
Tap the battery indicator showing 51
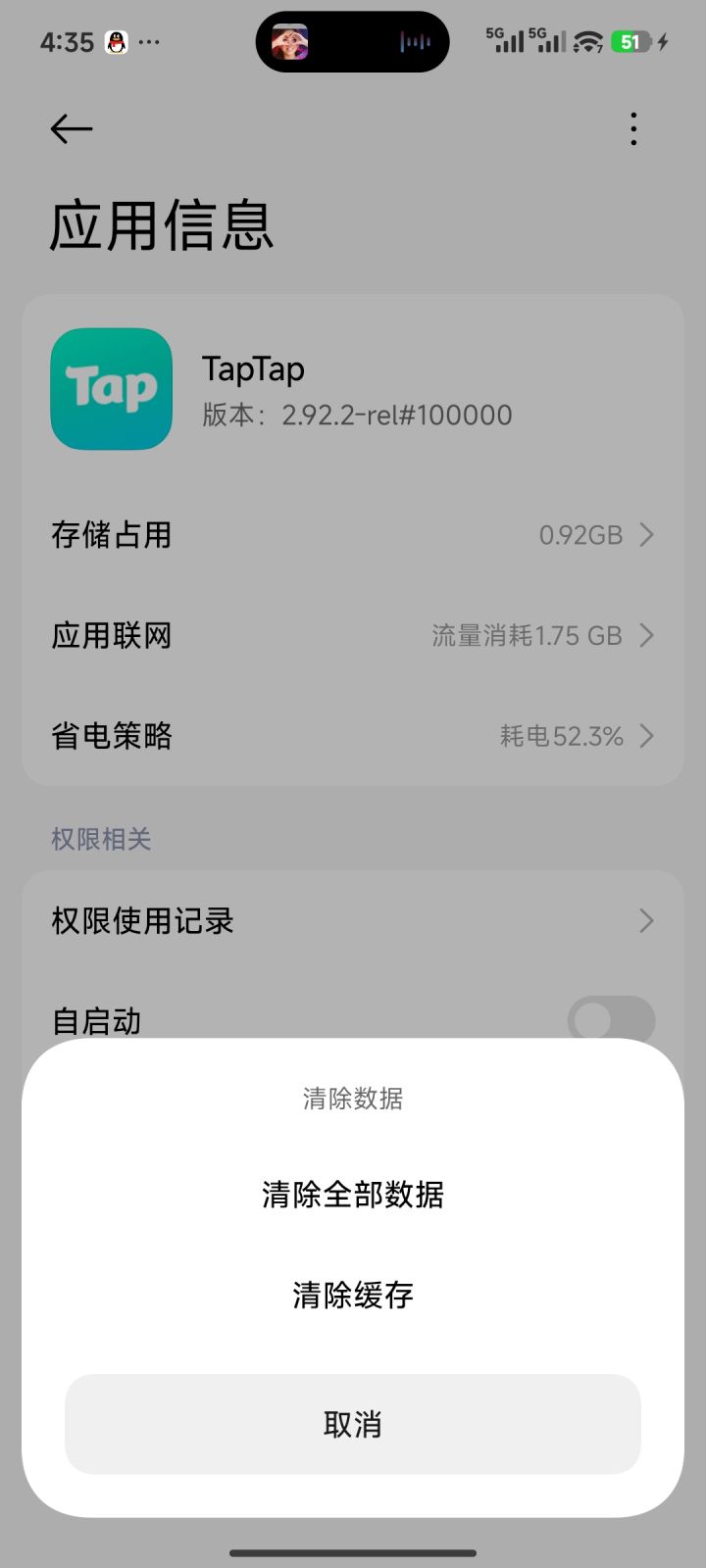(631, 42)
